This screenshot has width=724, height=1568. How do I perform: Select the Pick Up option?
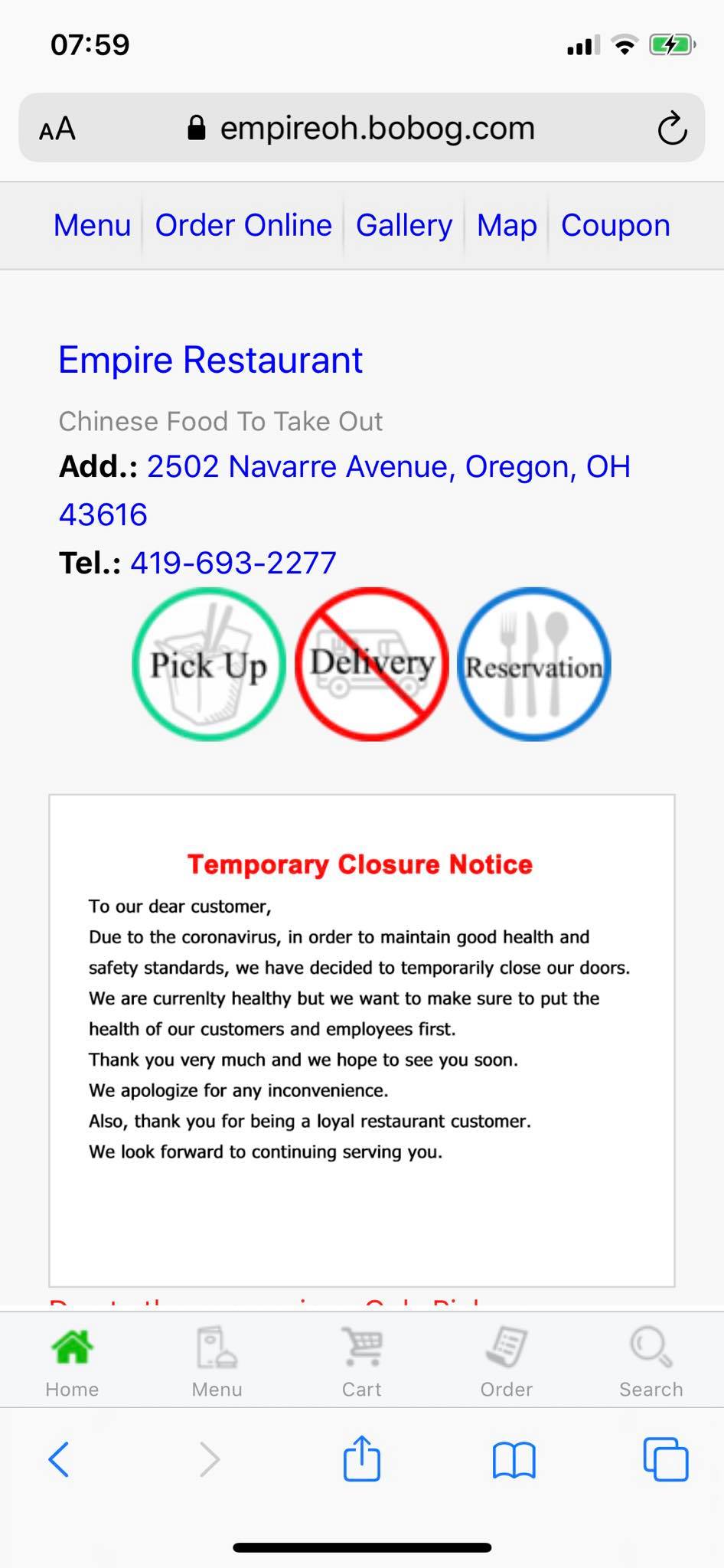pyautogui.click(x=208, y=664)
